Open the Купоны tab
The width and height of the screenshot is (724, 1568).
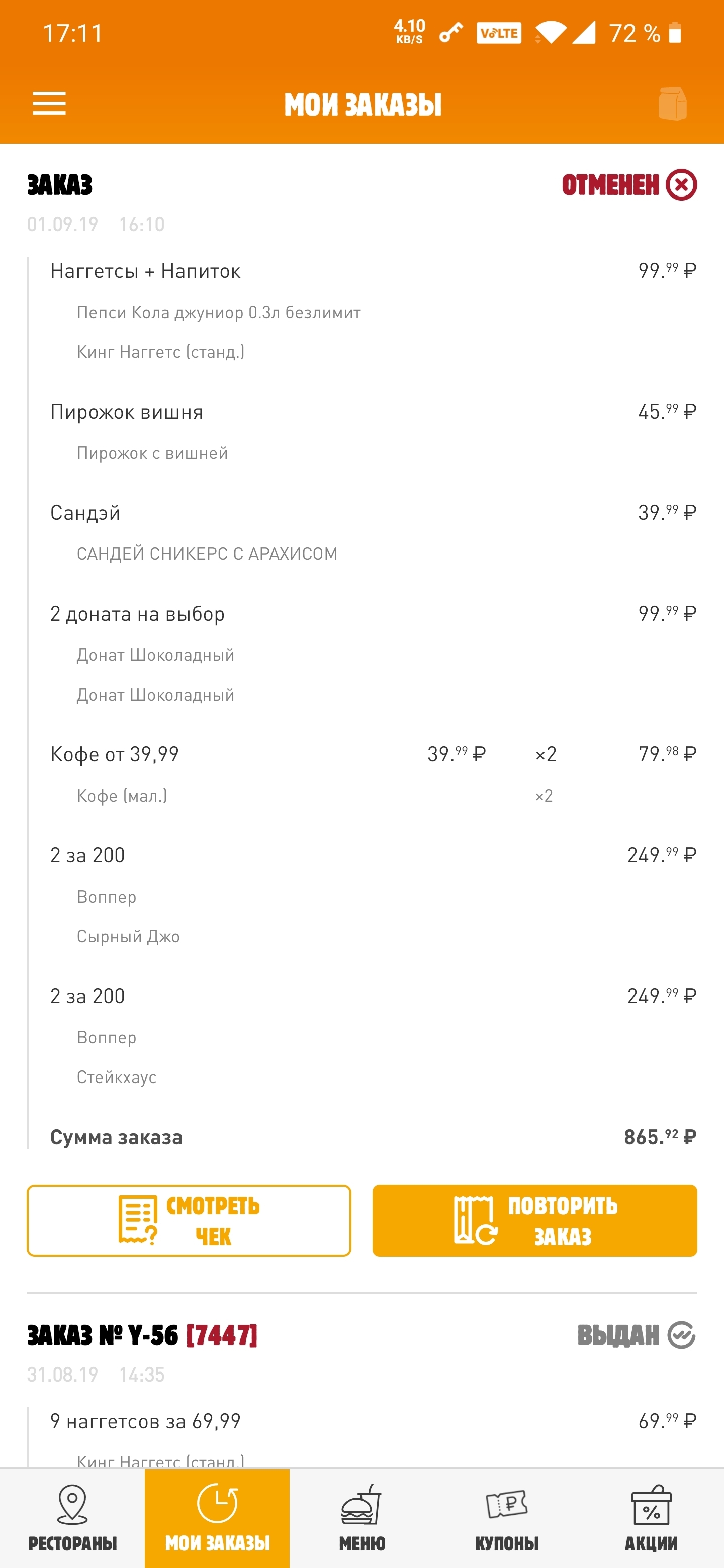(507, 1517)
